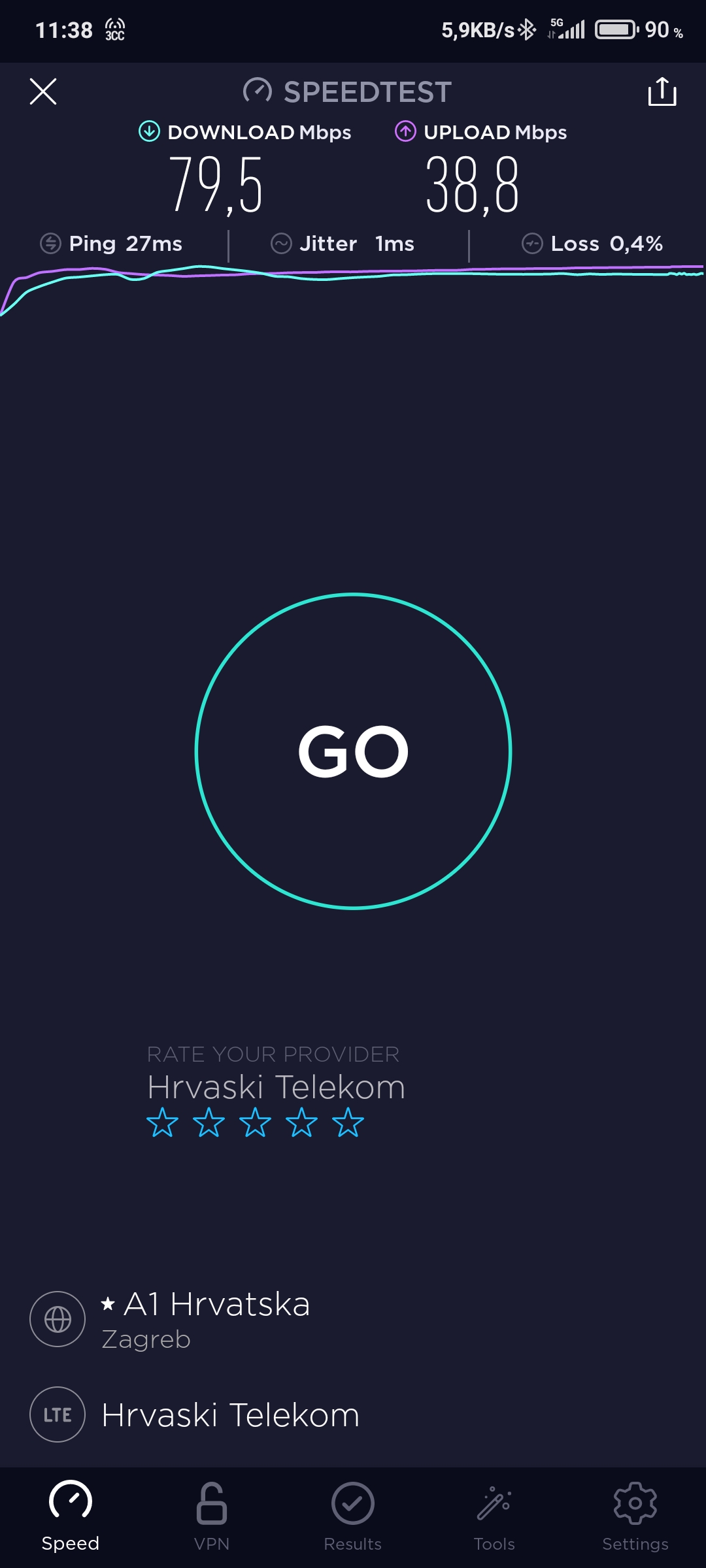Rate Hrvaski Telekom five stars
Viewport: 706px width, 1568px height.
348,1122
